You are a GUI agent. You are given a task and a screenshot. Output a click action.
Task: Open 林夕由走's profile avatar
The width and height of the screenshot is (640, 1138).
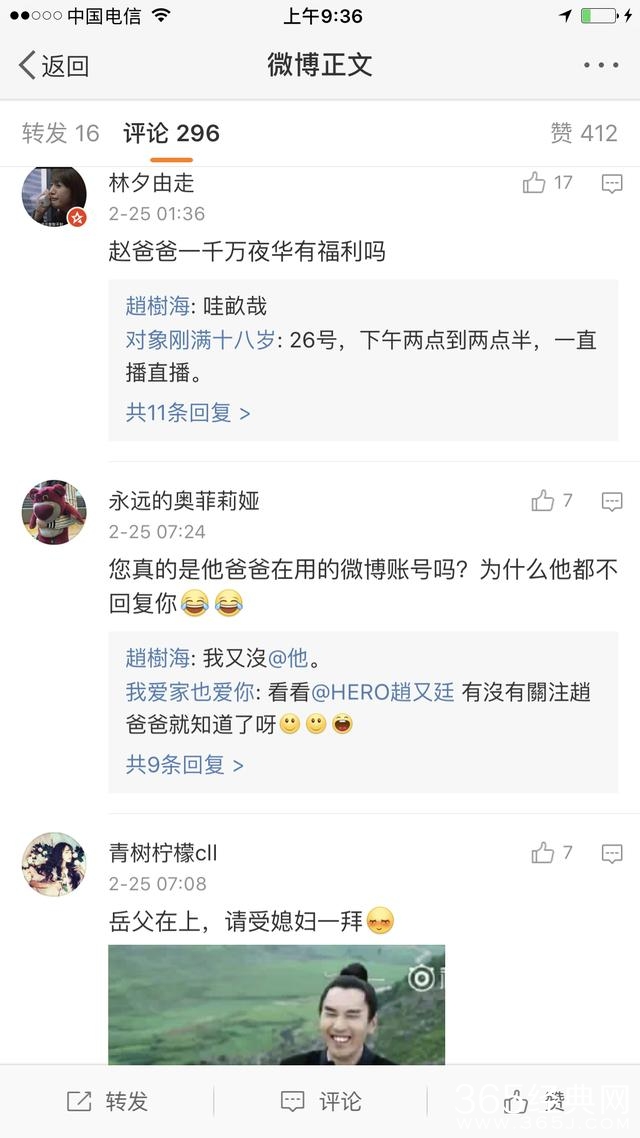point(54,196)
